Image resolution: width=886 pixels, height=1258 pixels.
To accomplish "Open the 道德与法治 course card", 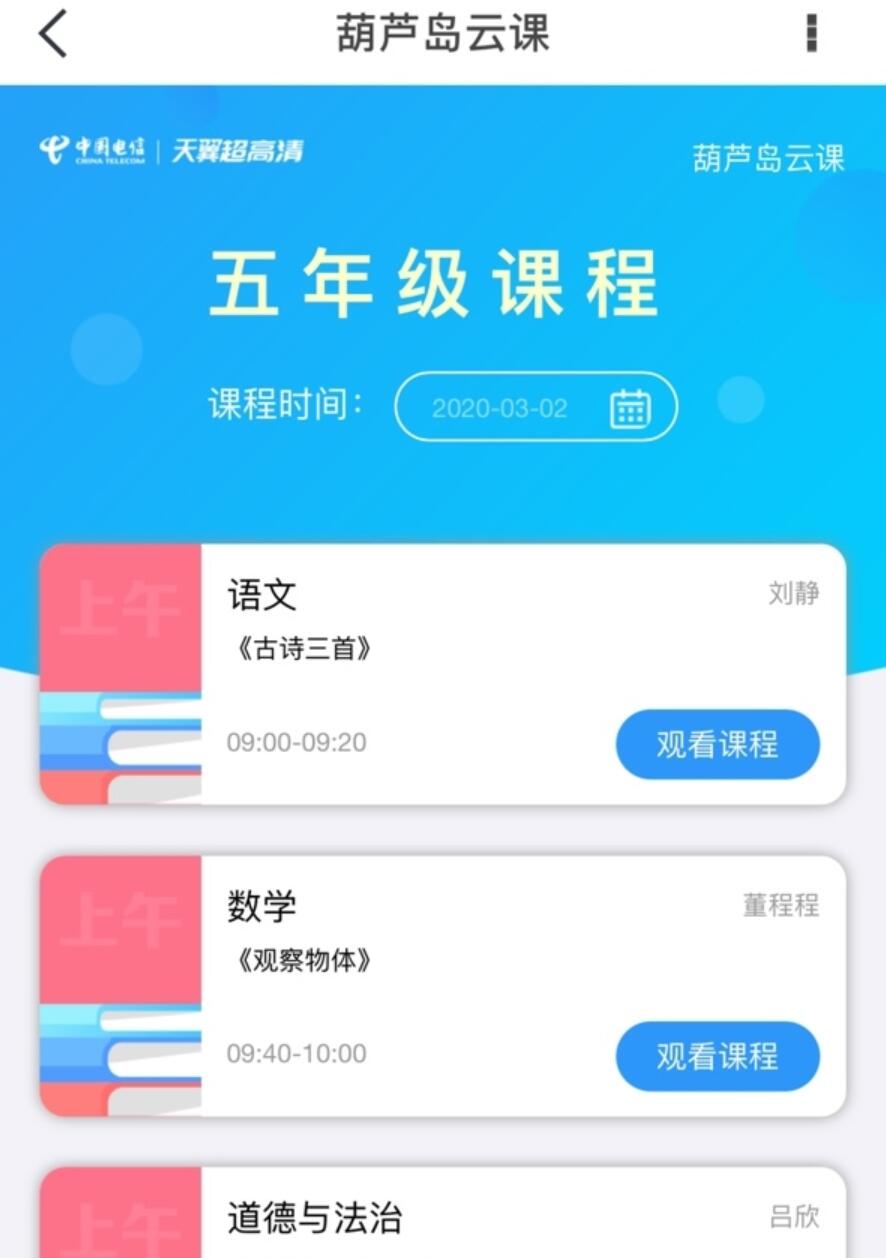I will click(442, 1217).
